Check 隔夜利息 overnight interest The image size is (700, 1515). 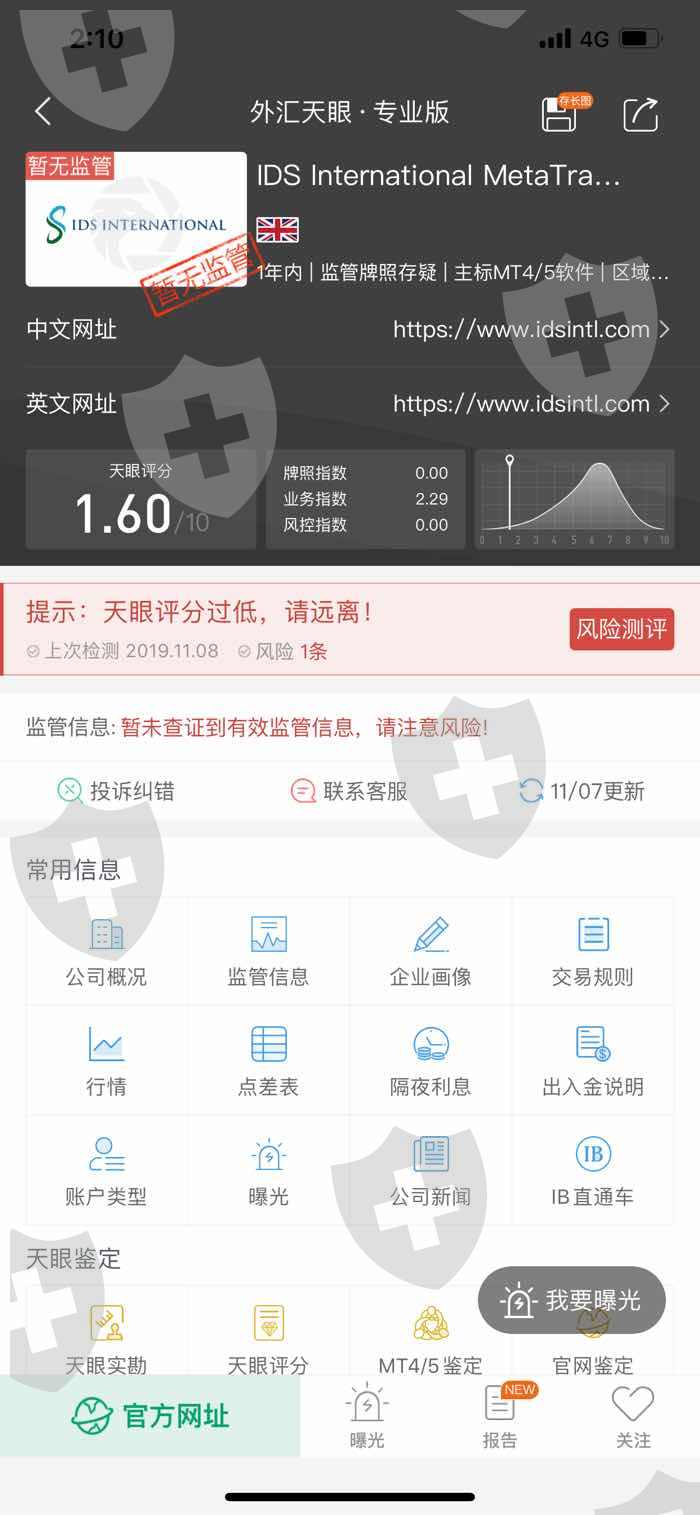coord(431,1061)
